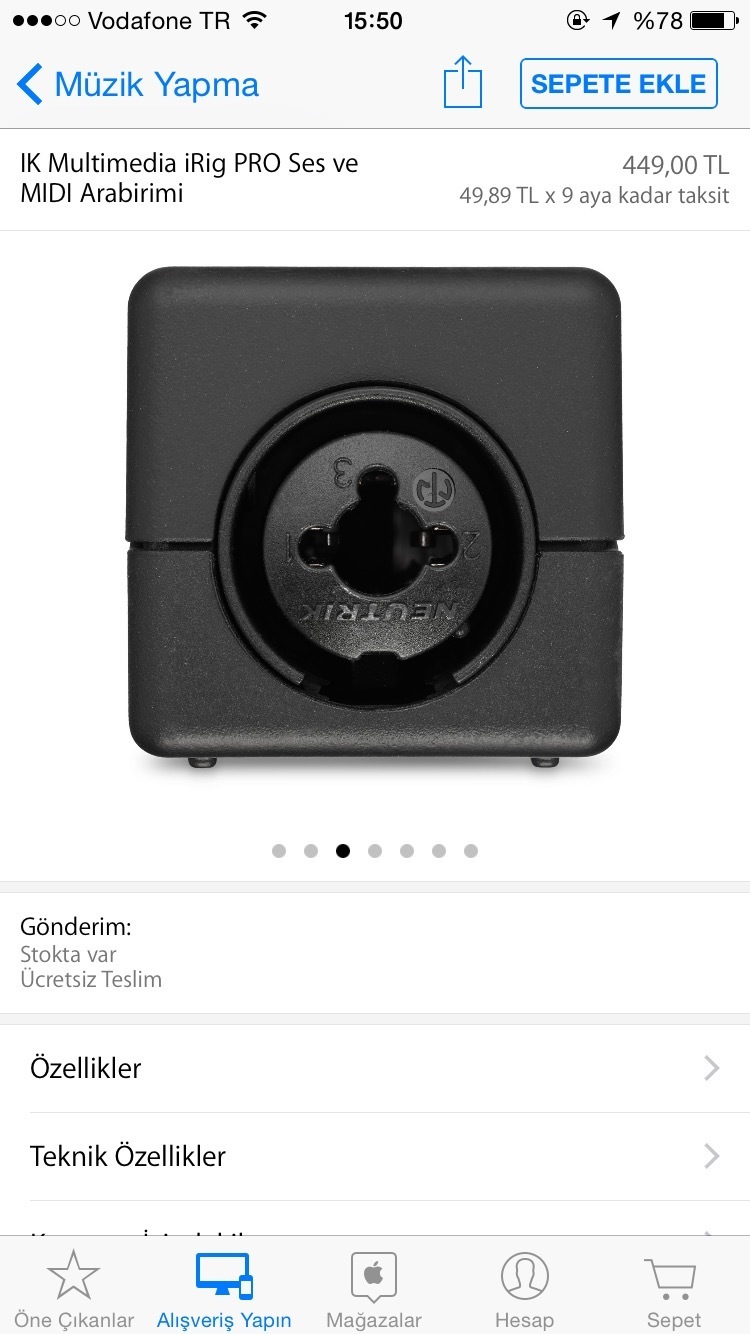Image resolution: width=750 pixels, height=1334 pixels.
Task: Open the Özellikler row
Action: point(375,1068)
